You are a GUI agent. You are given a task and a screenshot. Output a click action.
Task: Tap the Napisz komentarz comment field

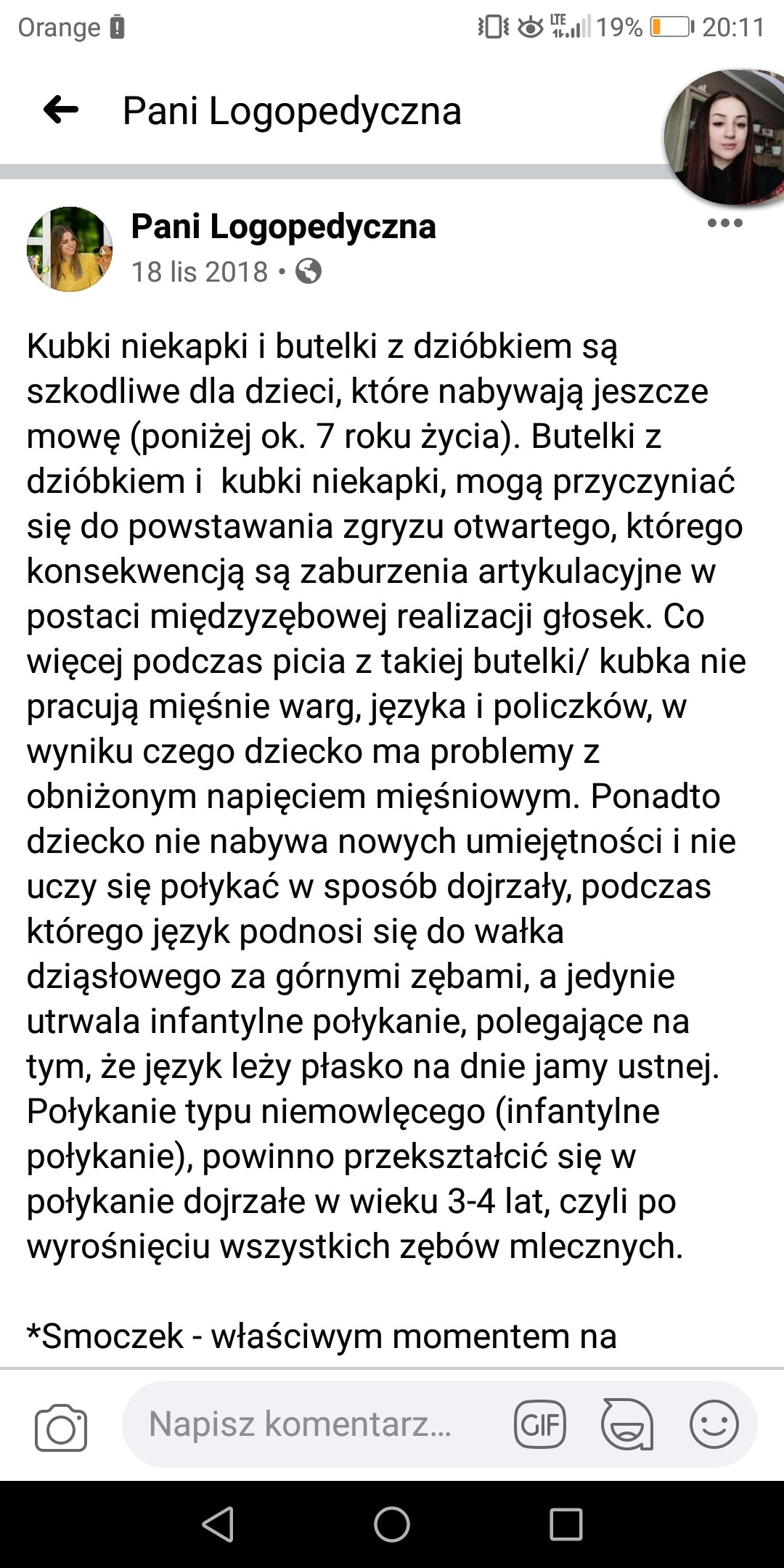coord(312,1424)
